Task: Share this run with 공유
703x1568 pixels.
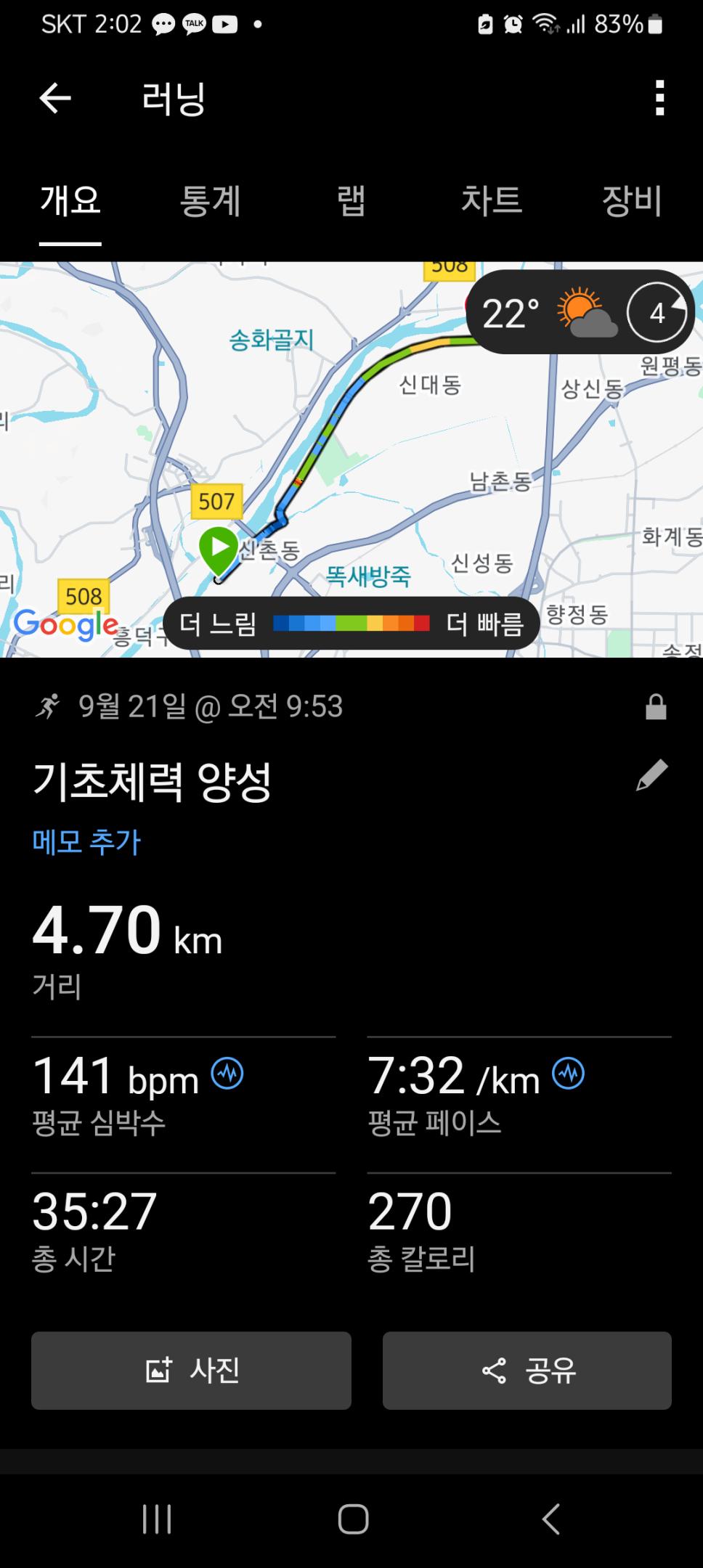Action: click(x=527, y=1371)
